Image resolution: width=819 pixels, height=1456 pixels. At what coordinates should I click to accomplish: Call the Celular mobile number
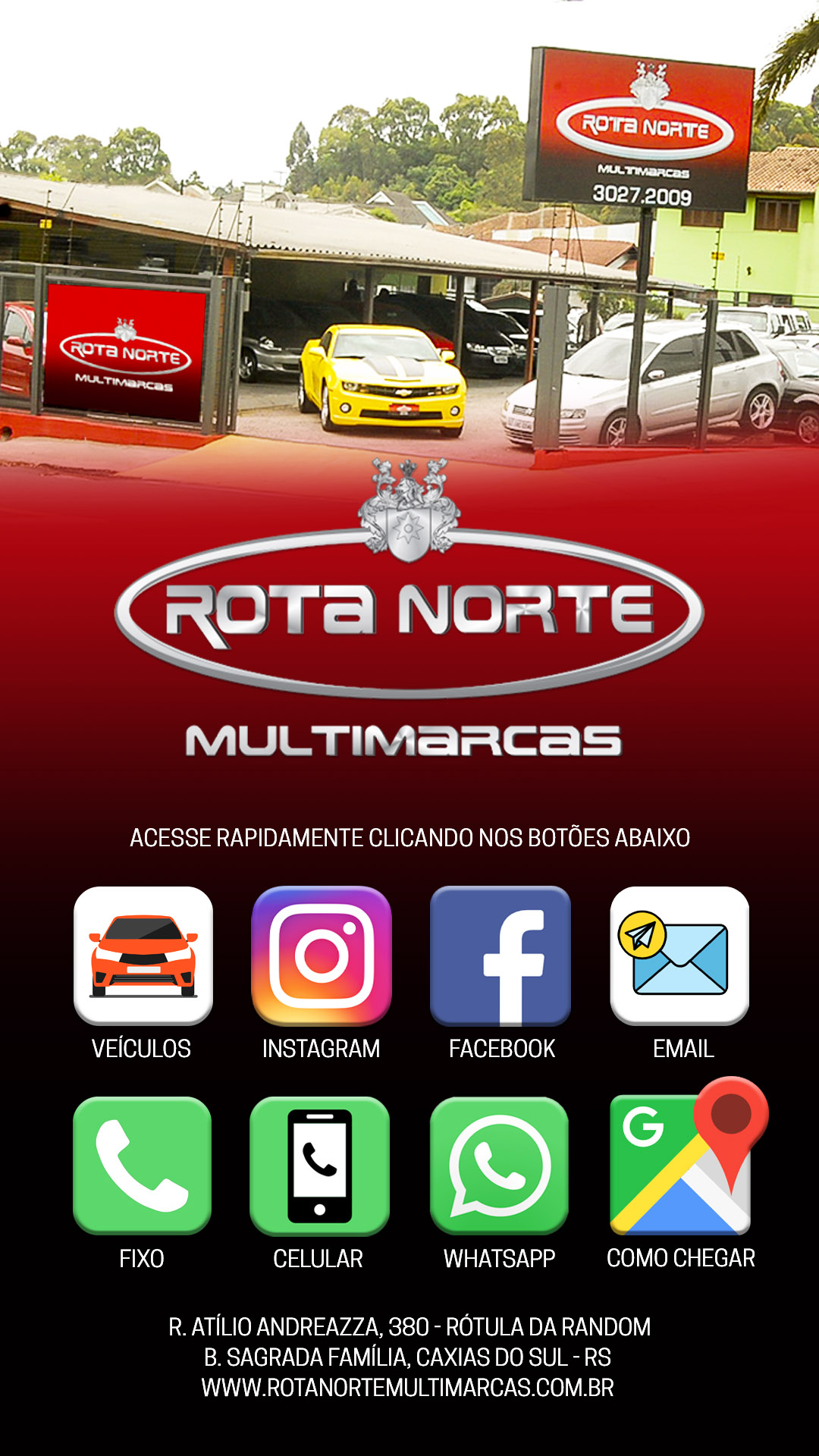tap(319, 1166)
